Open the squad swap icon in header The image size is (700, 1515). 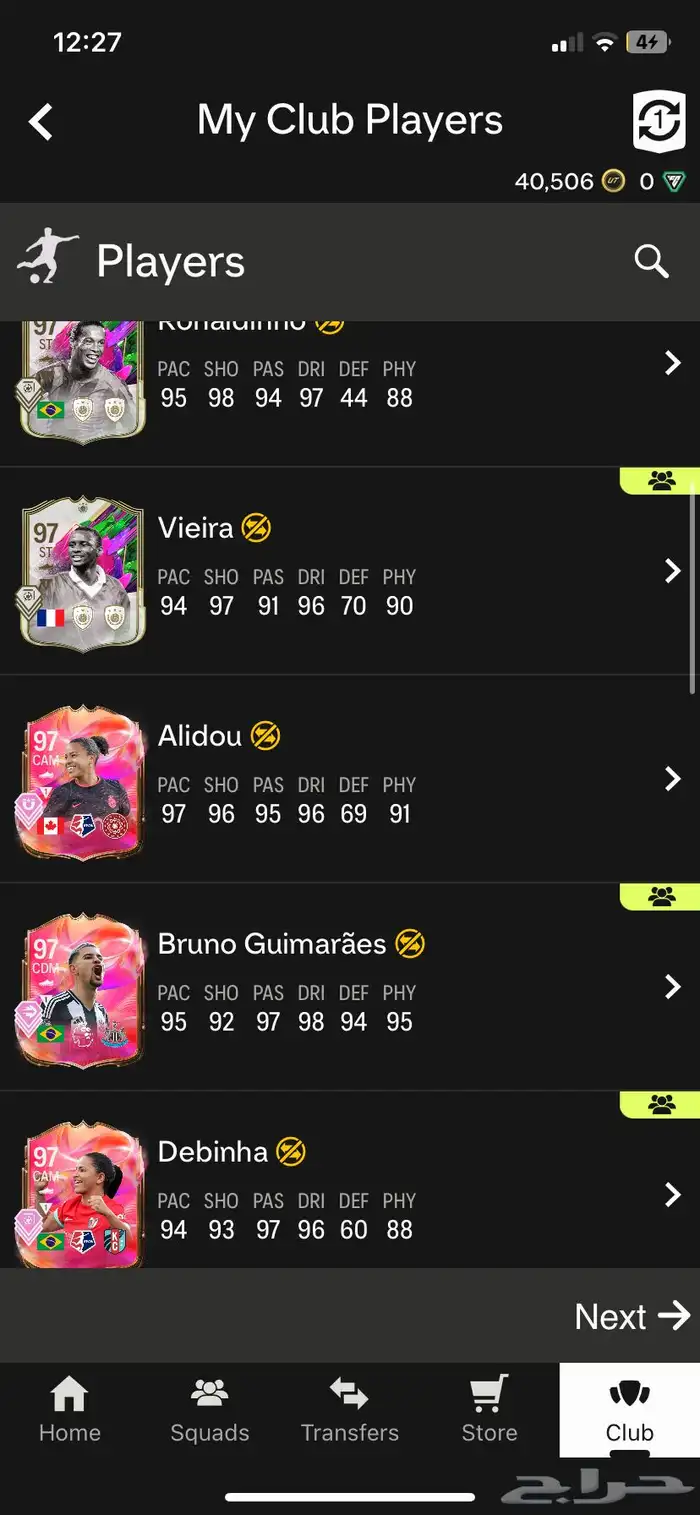tap(659, 122)
